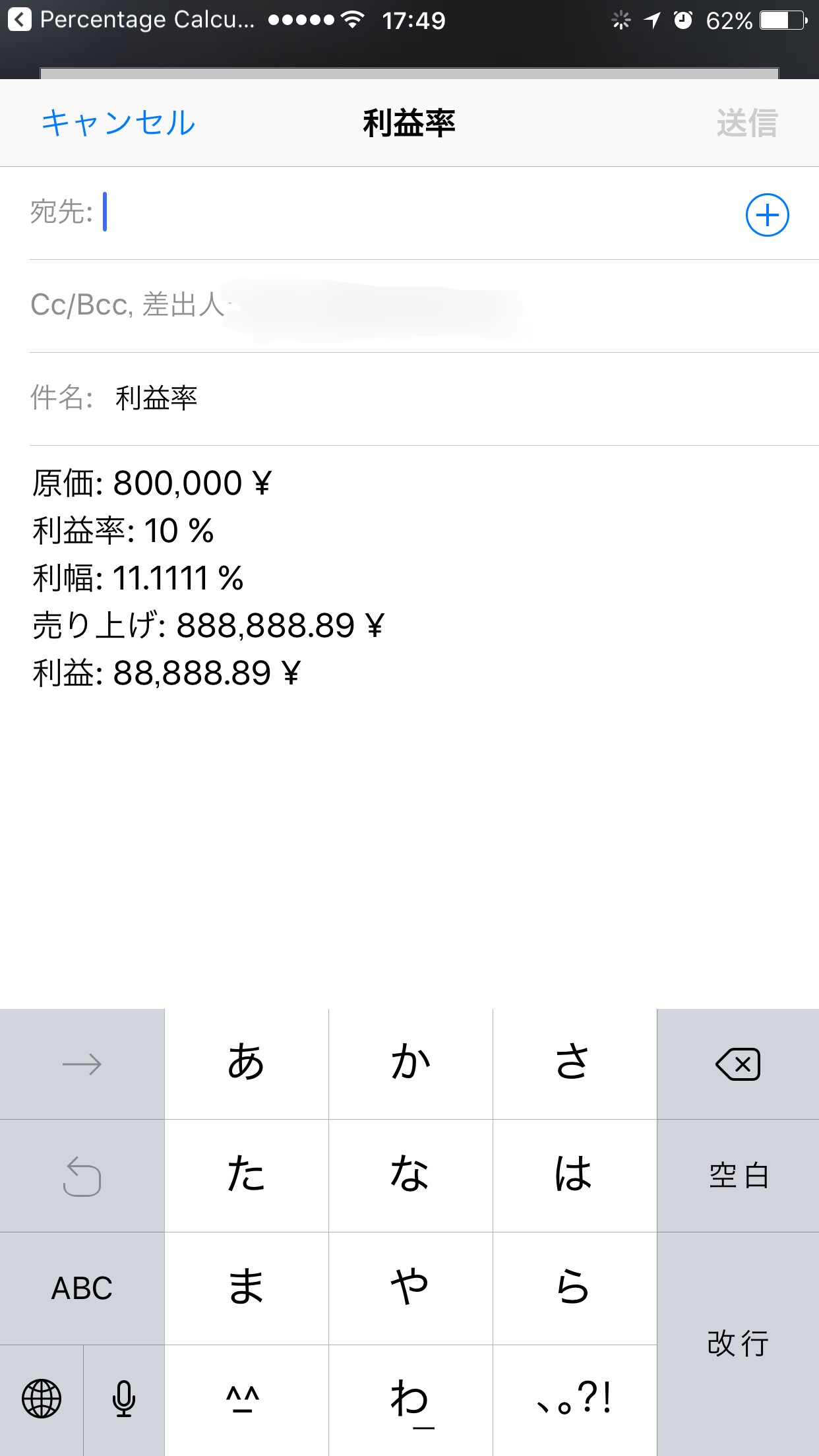Tap the 空白 space key
The image size is (819, 1456).
click(x=738, y=1176)
